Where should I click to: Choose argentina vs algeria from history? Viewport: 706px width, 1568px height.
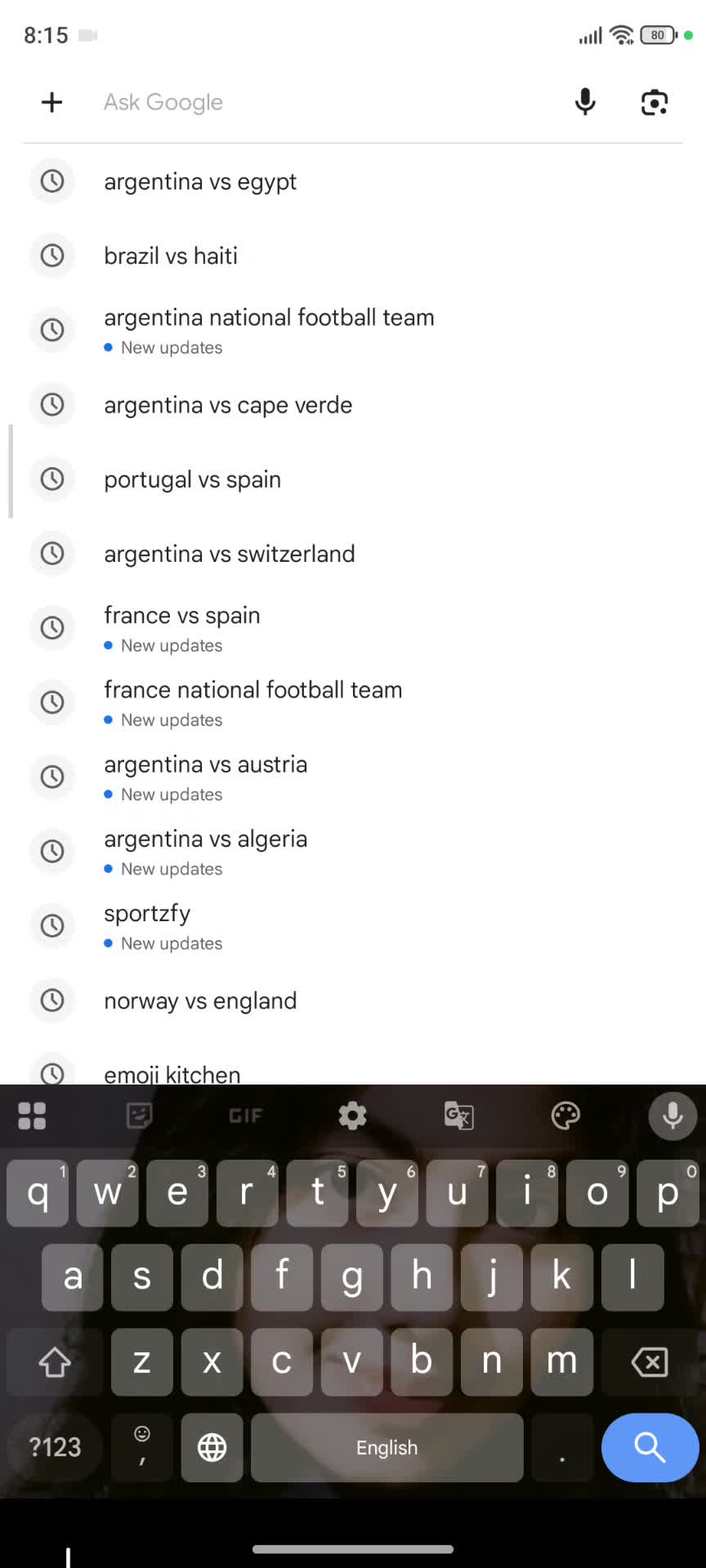click(x=353, y=851)
